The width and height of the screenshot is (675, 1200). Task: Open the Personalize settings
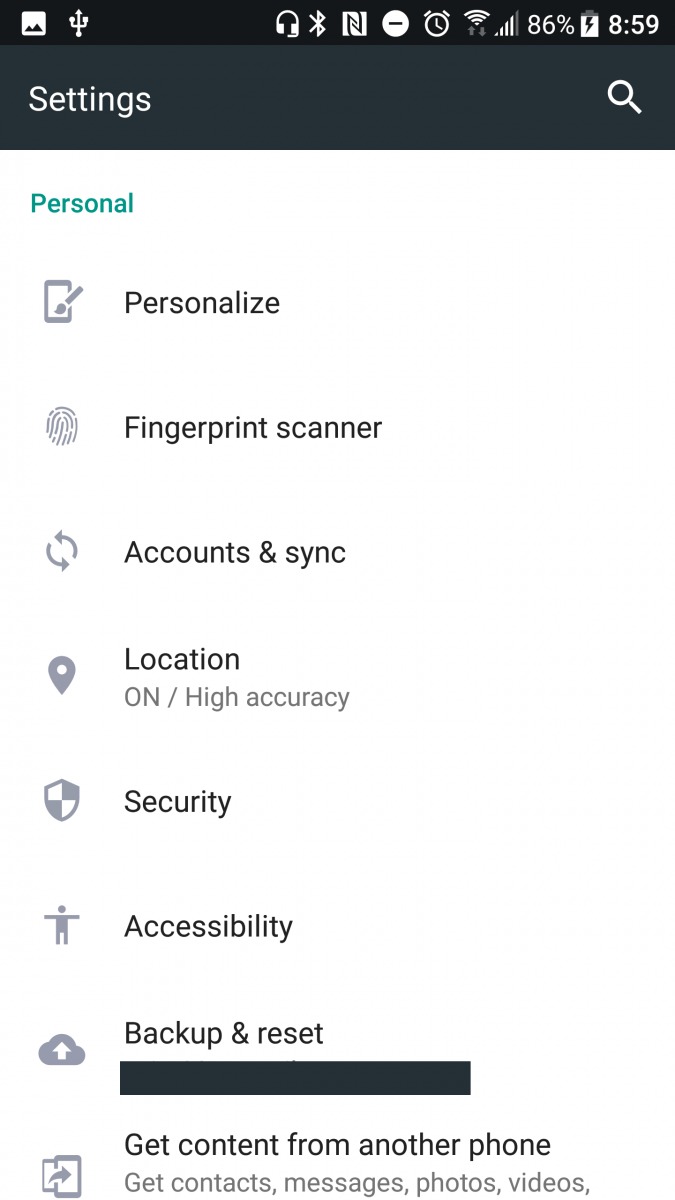pyautogui.click(x=202, y=303)
